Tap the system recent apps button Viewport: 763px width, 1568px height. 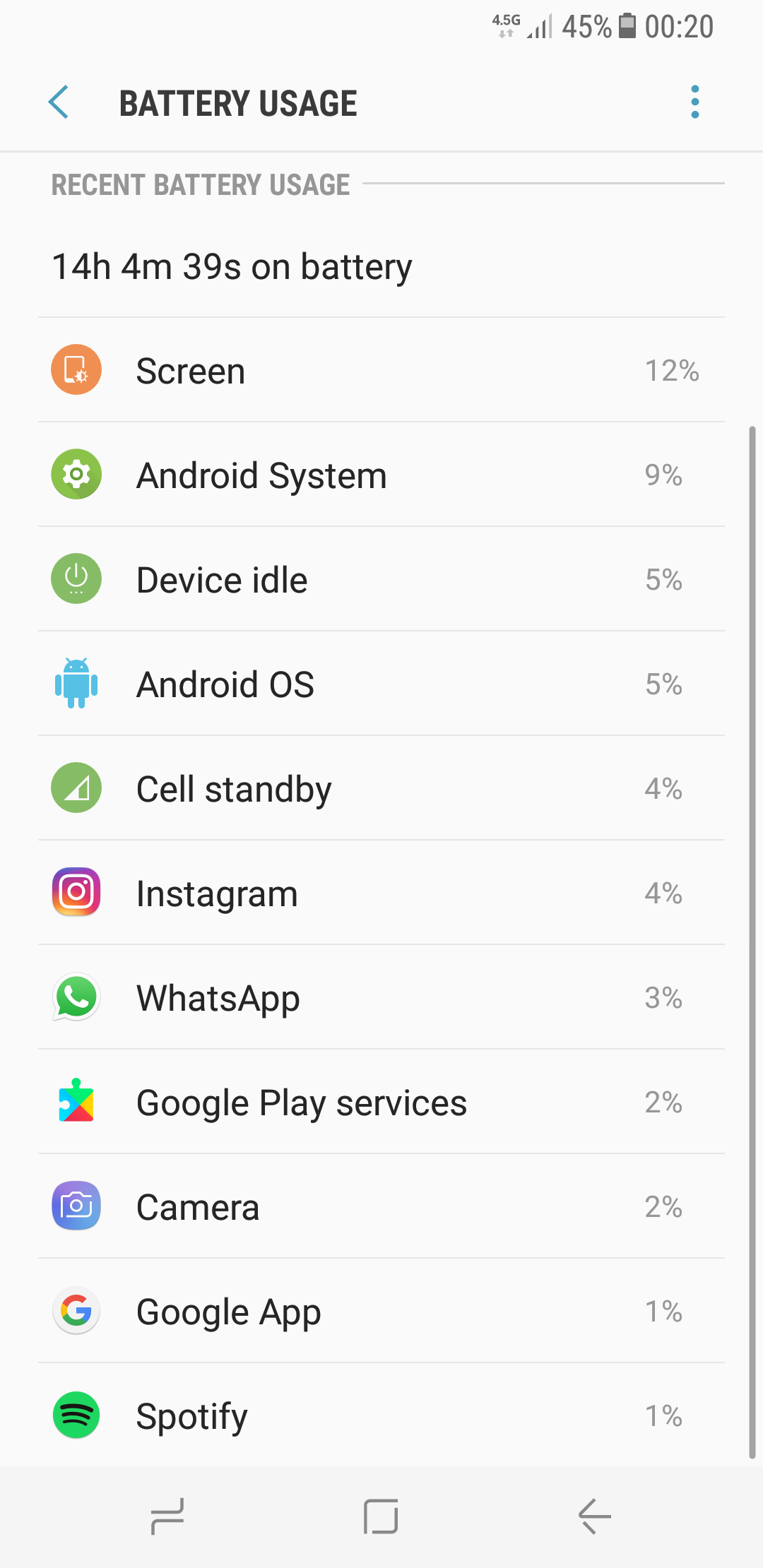pyautogui.click(x=168, y=1516)
